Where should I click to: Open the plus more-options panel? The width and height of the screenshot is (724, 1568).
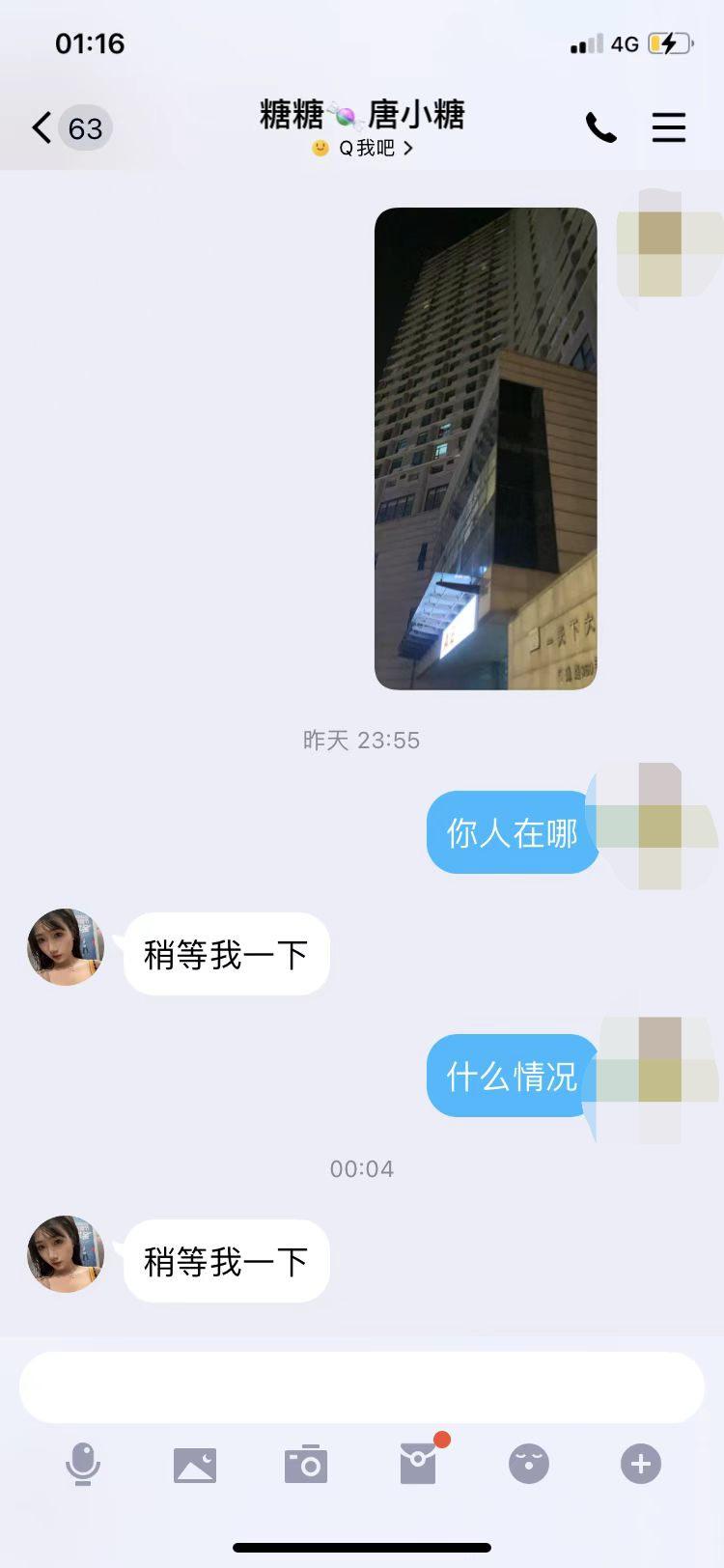point(639,1464)
